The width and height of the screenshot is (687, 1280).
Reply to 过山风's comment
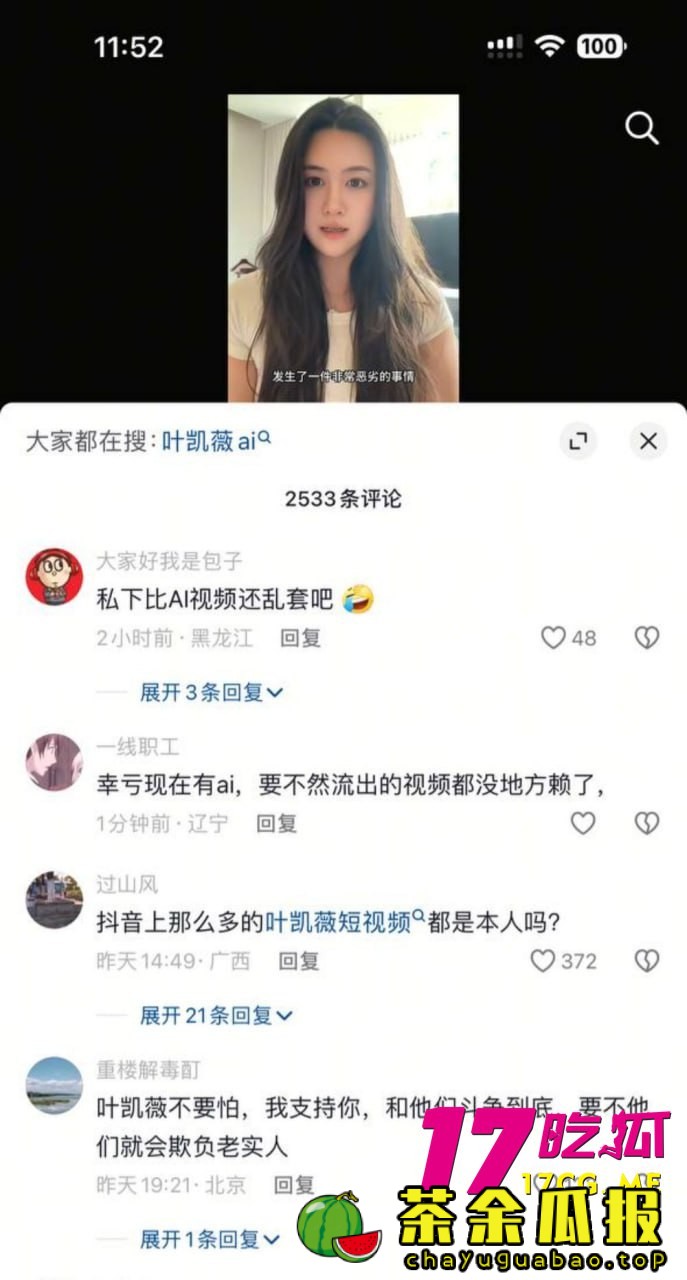298,961
